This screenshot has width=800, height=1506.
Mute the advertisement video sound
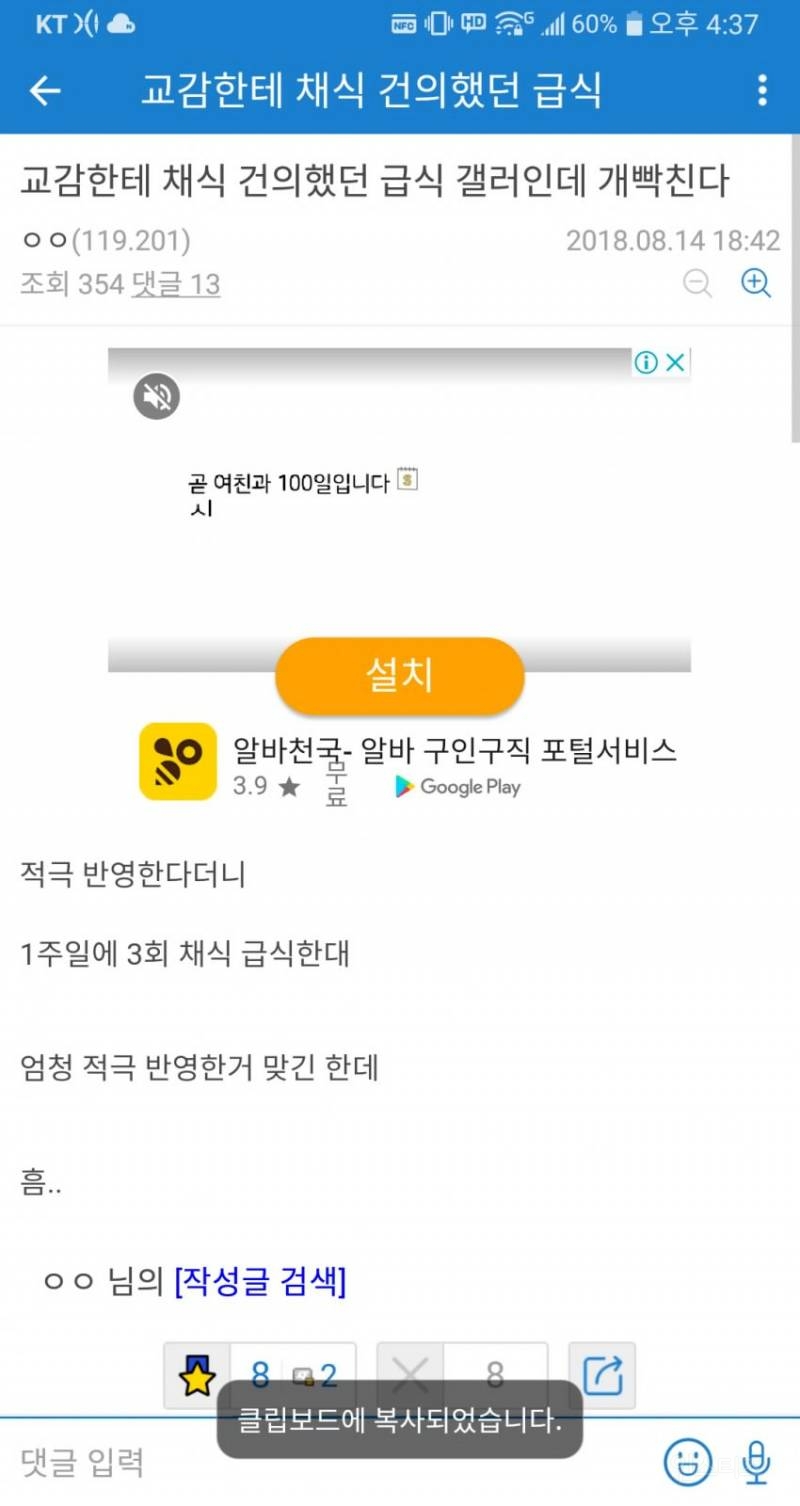[x=156, y=396]
